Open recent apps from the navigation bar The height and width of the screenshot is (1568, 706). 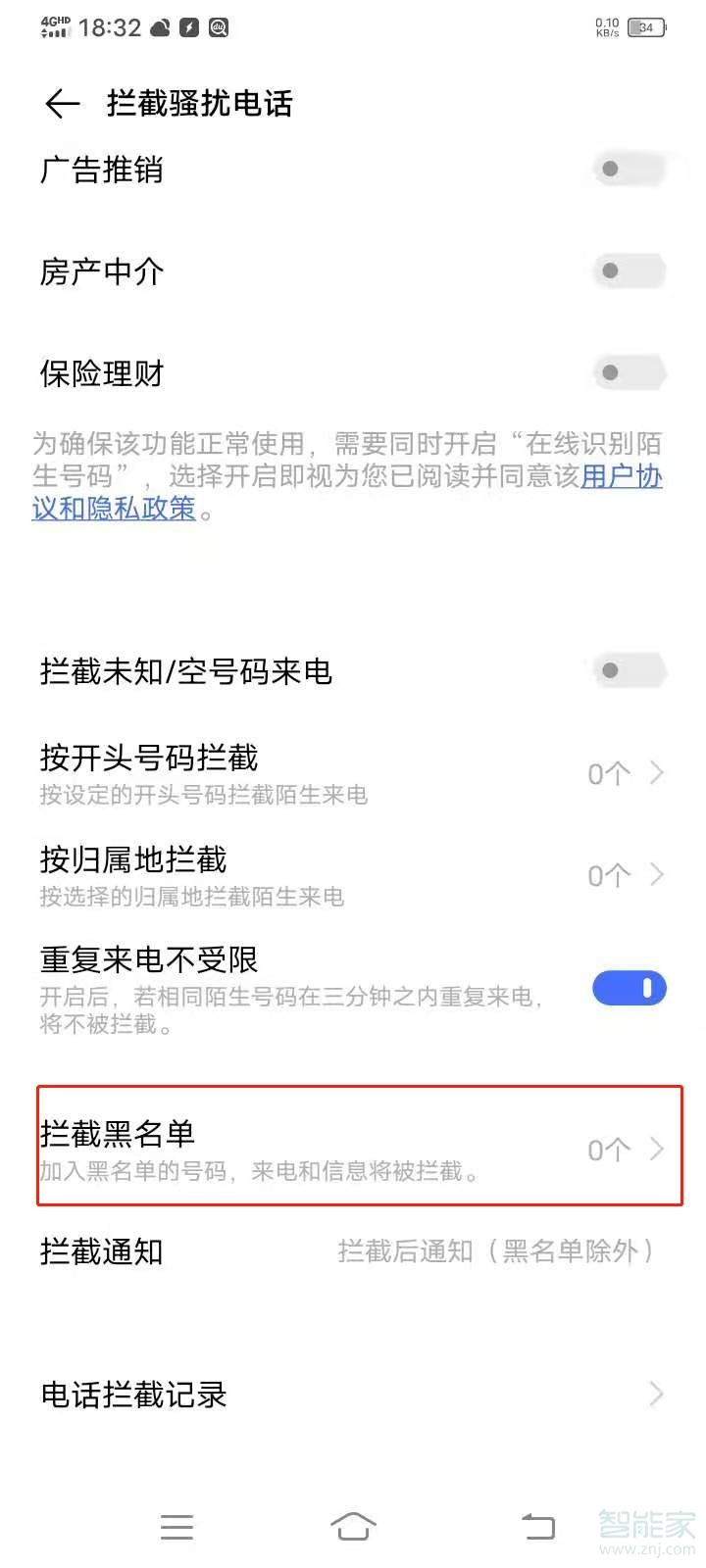click(x=176, y=1526)
